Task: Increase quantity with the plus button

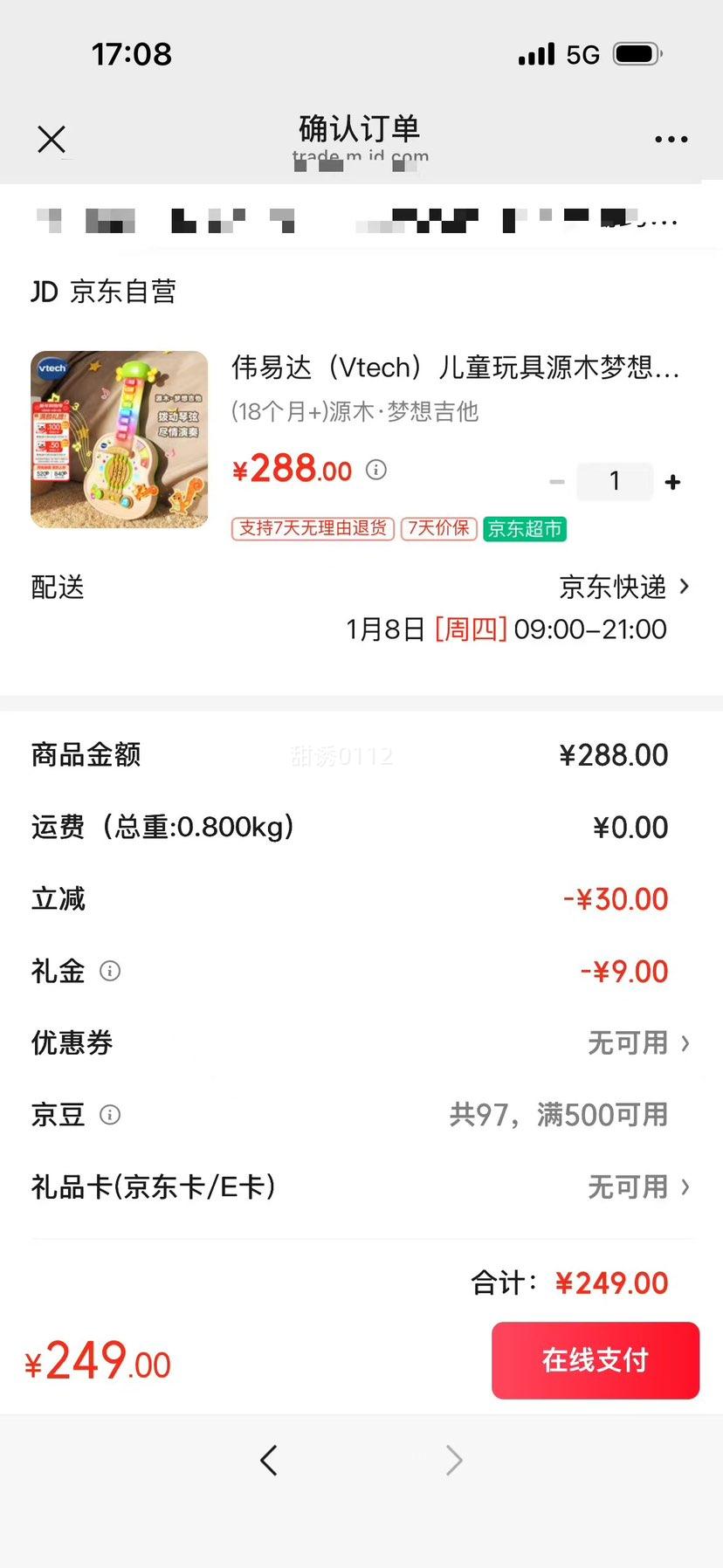Action: coord(672,482)
